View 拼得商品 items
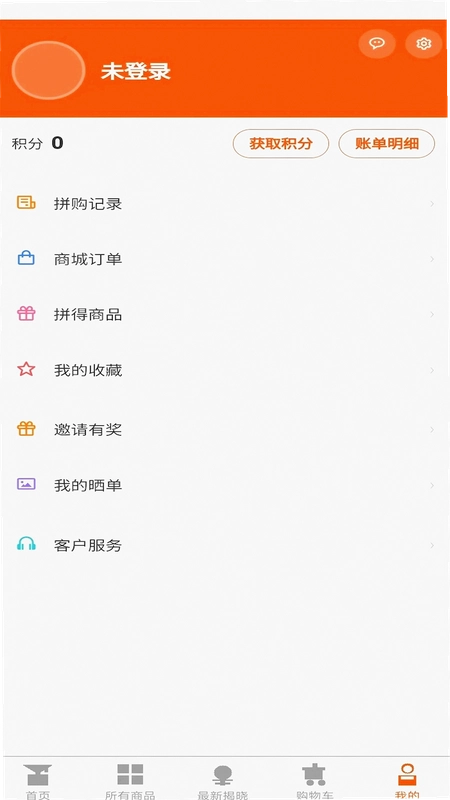450x800 pixels. pyautogui.click(x=225, y=314)
